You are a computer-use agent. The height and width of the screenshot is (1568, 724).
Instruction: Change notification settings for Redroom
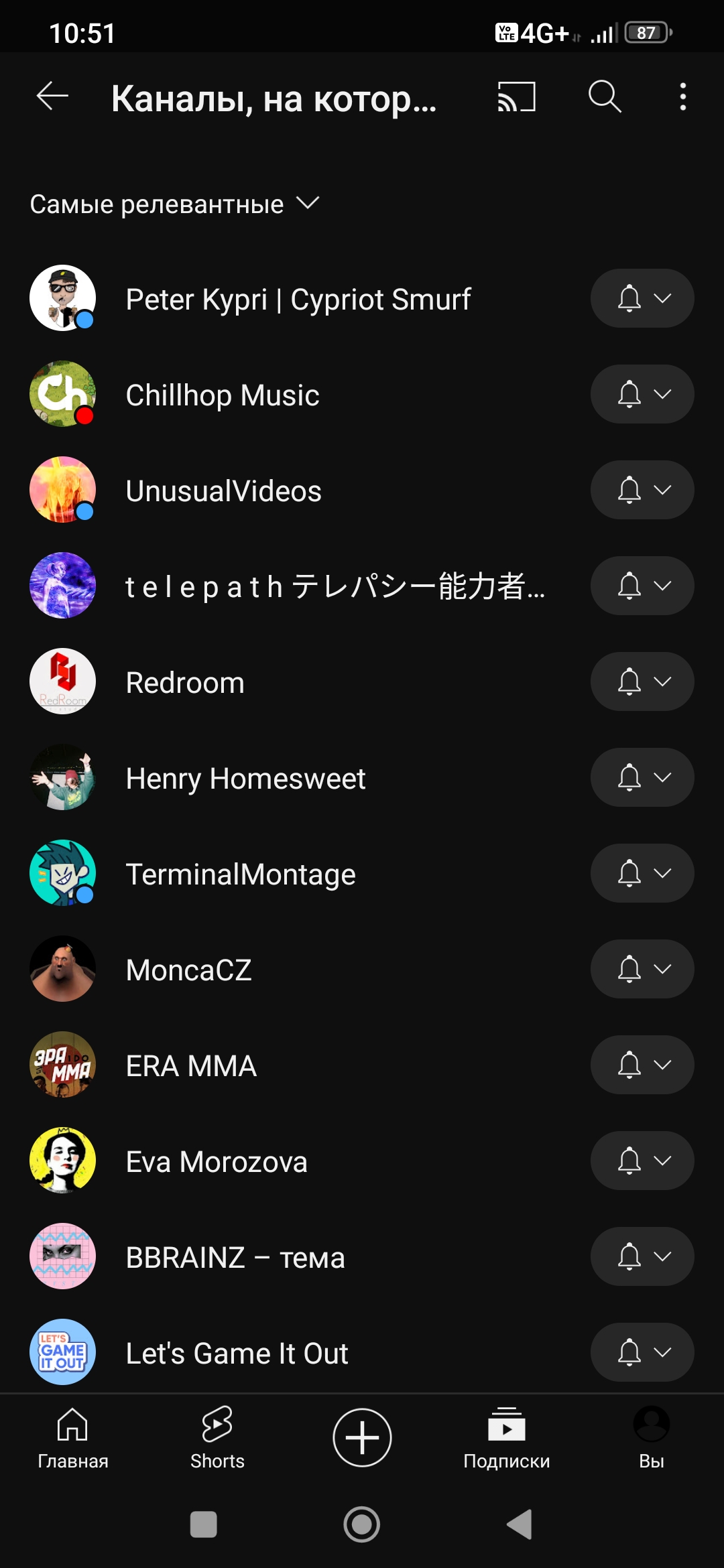coord(642,681)
